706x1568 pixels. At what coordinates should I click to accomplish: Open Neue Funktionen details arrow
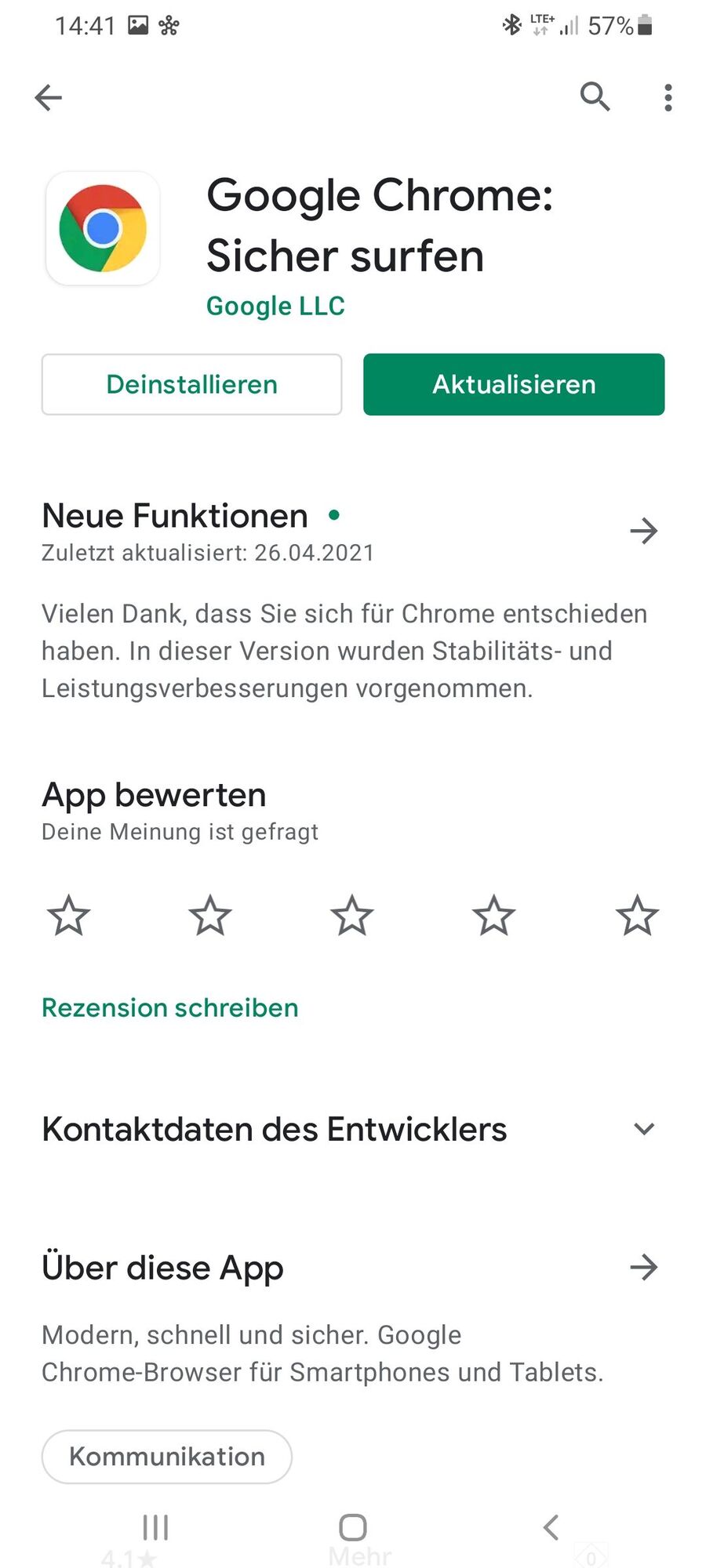(643, 531)
